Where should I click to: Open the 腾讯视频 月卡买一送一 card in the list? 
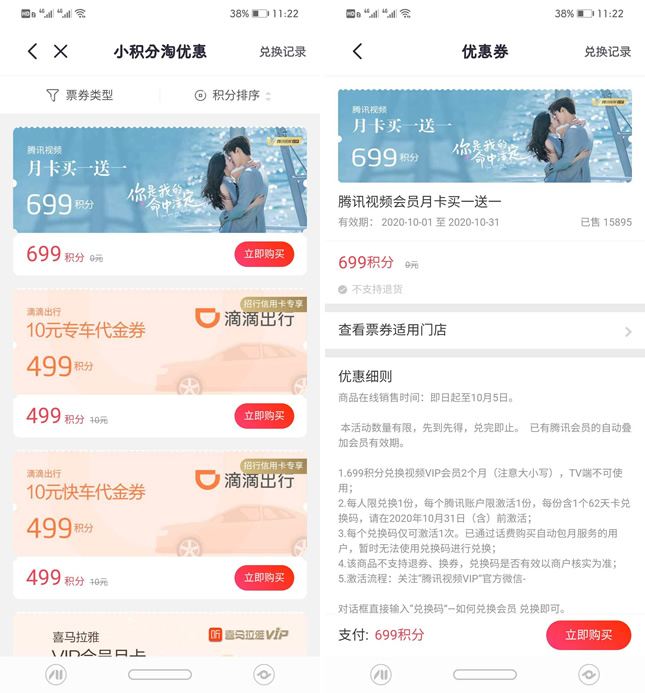160,180
